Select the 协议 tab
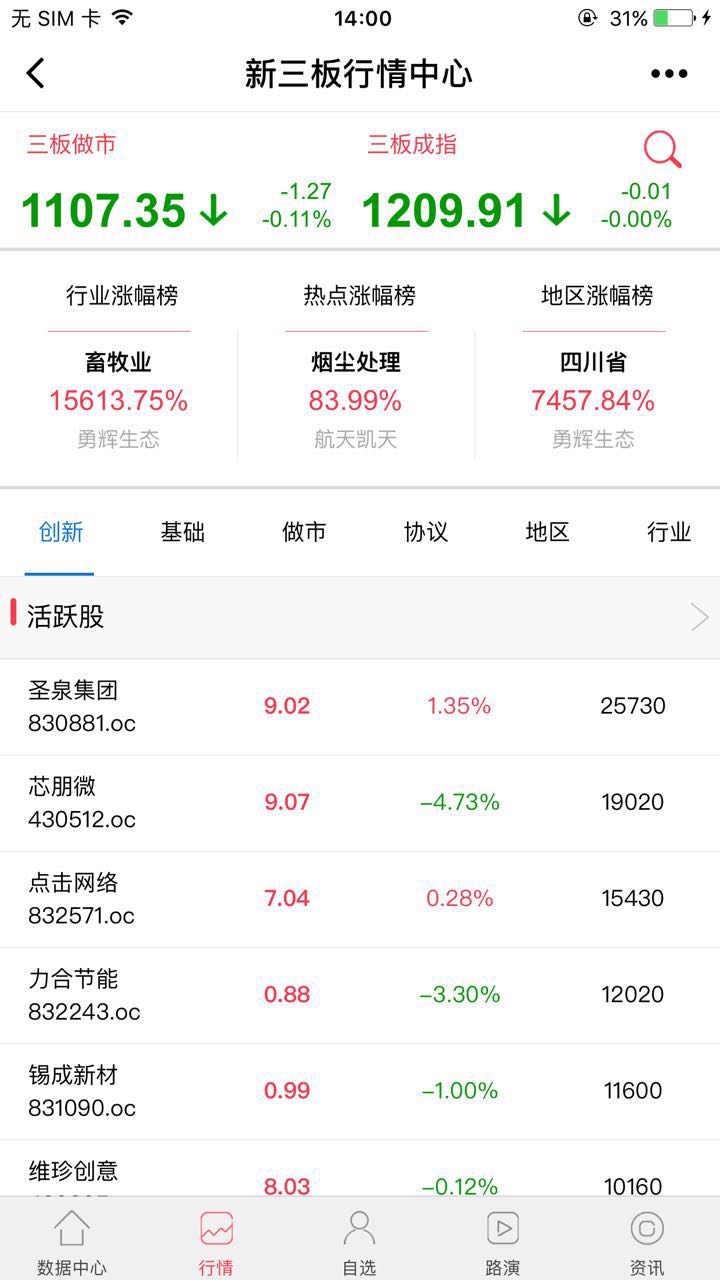The width and height of the screenshot is (720, 1280). point(426,532)
